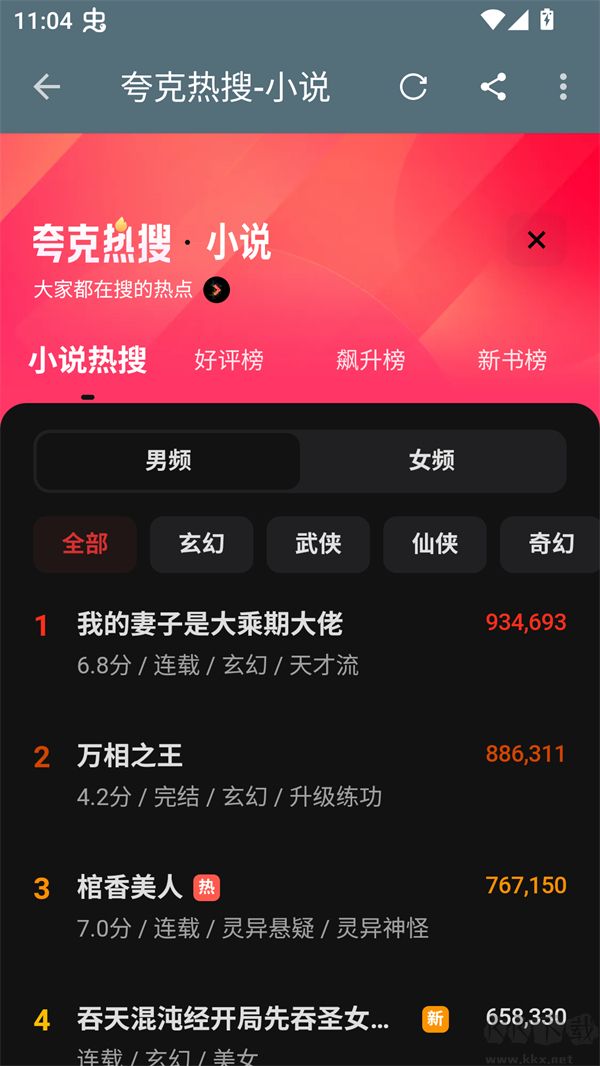
Task: Filter novels by 奇幻
Action: click(551, 544)
